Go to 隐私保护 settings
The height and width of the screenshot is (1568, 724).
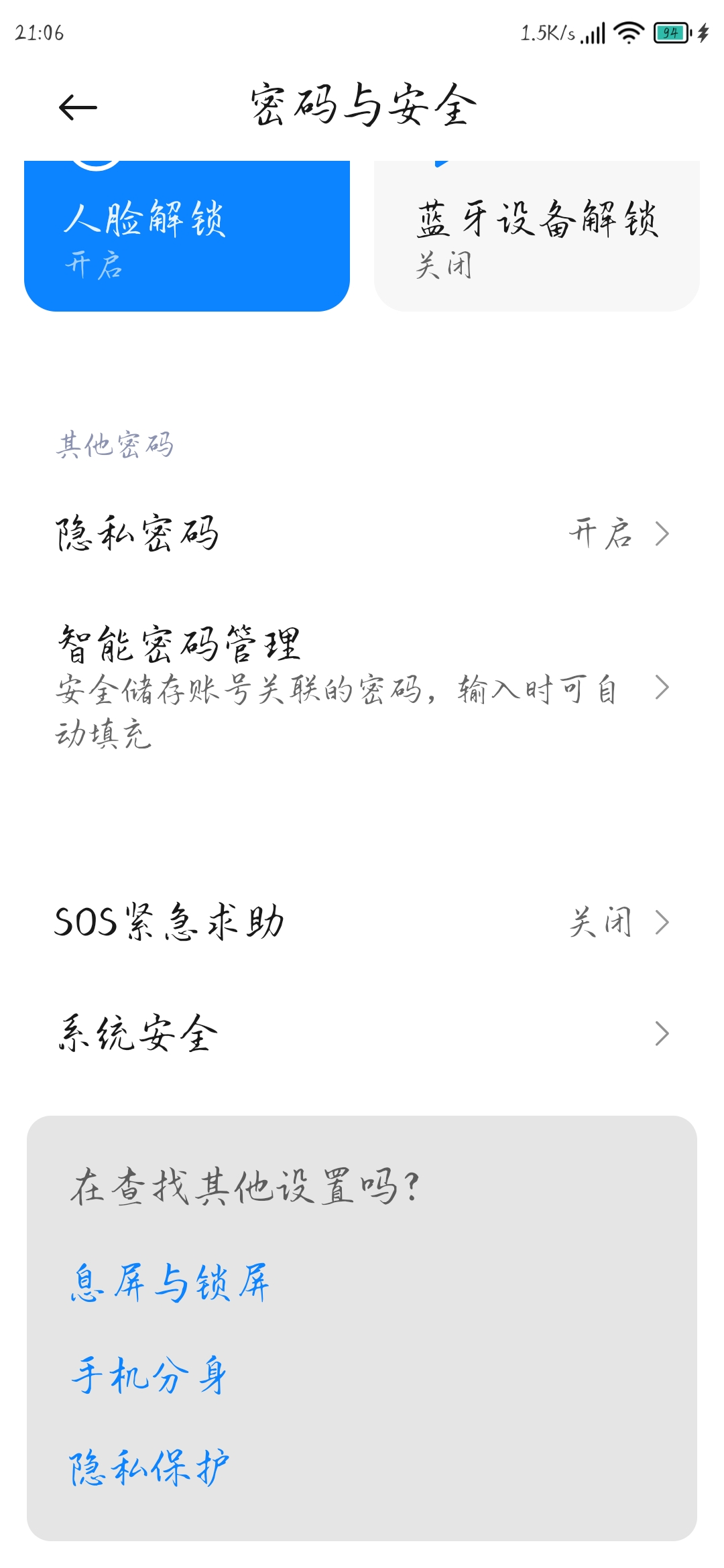pyautogui.click(x=149, y=1467)
